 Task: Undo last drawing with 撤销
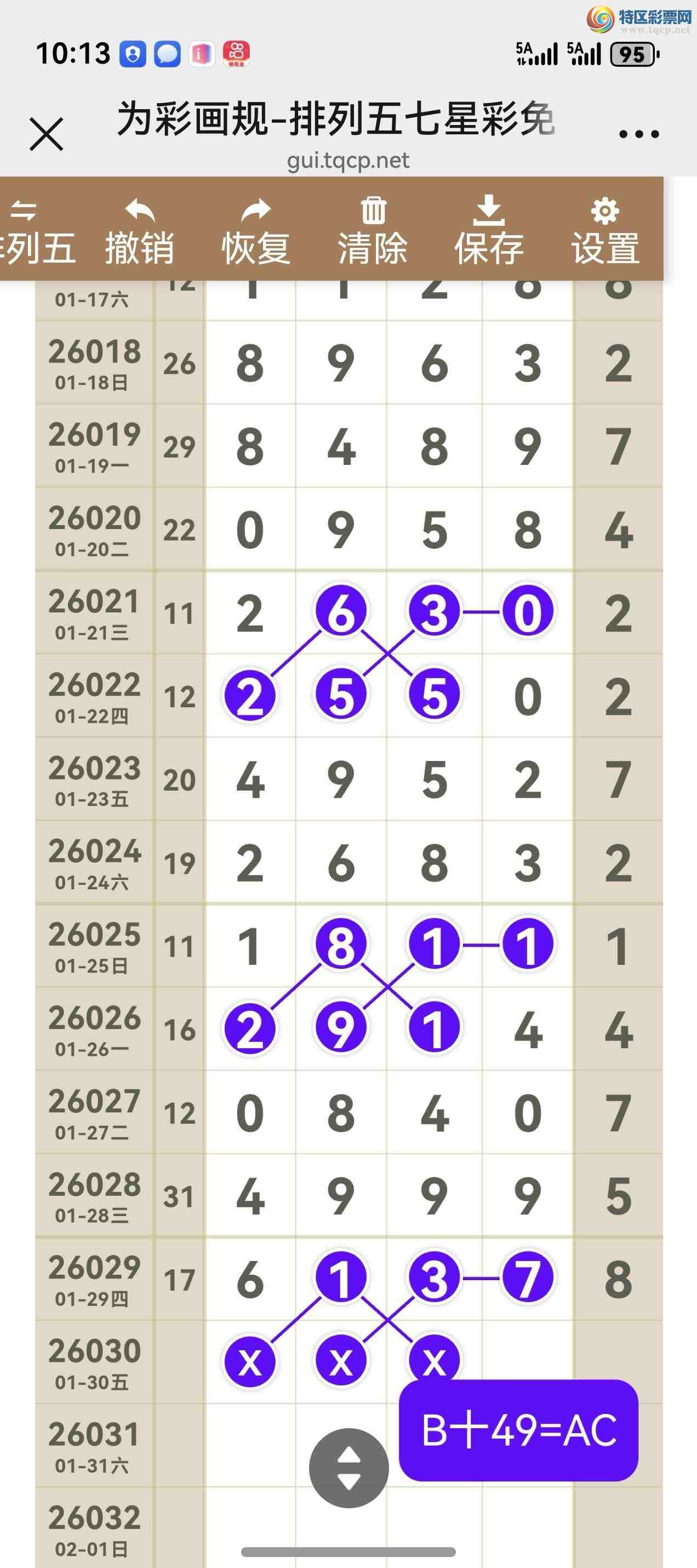pos(139,232)
